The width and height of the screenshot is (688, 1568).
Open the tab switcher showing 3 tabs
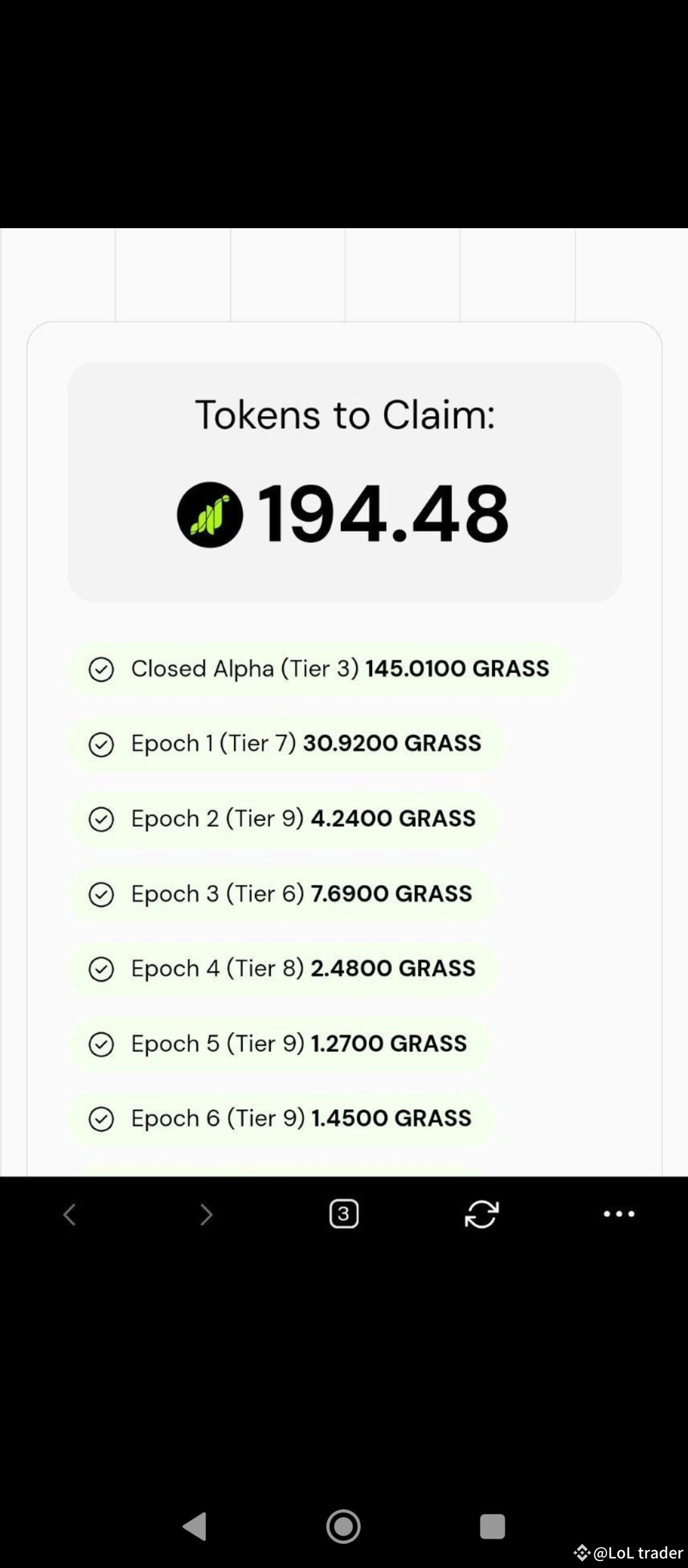(x=344, y=1214)
